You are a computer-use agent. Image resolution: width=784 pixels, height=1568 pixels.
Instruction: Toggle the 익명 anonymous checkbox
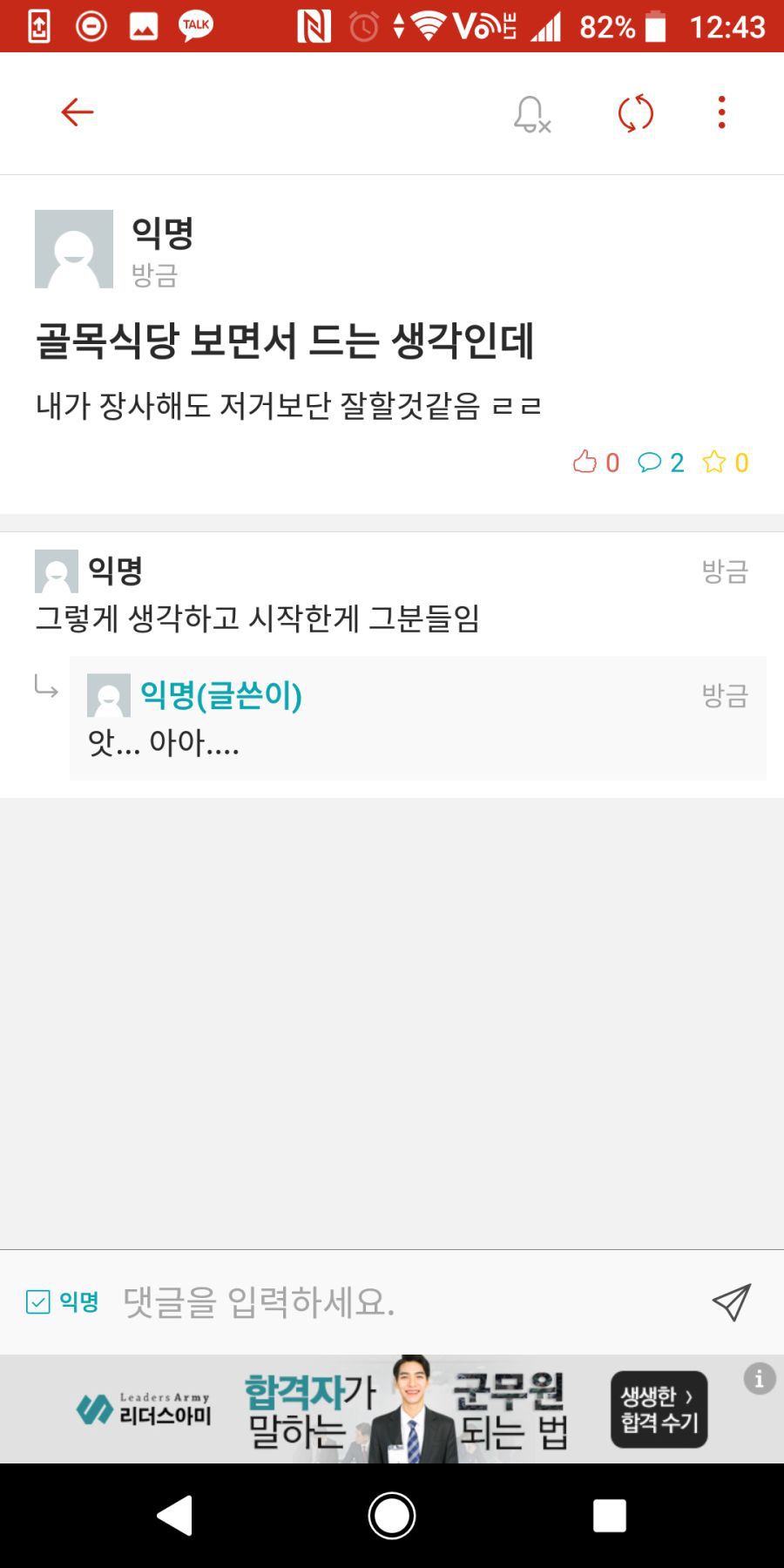(x=37, y=1302)
